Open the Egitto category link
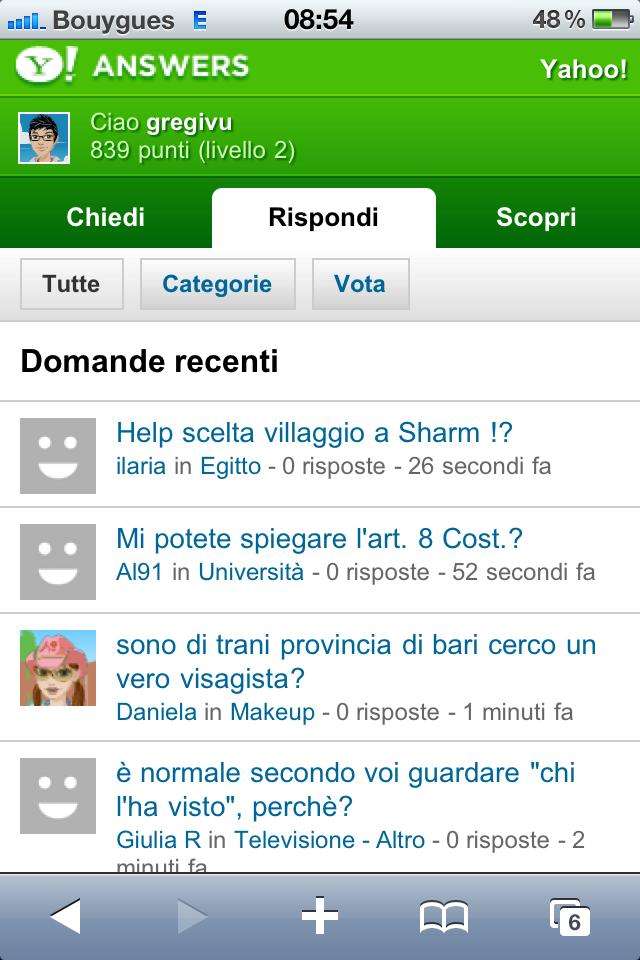This screenshot has height=960, width=640. click(230, 466)
